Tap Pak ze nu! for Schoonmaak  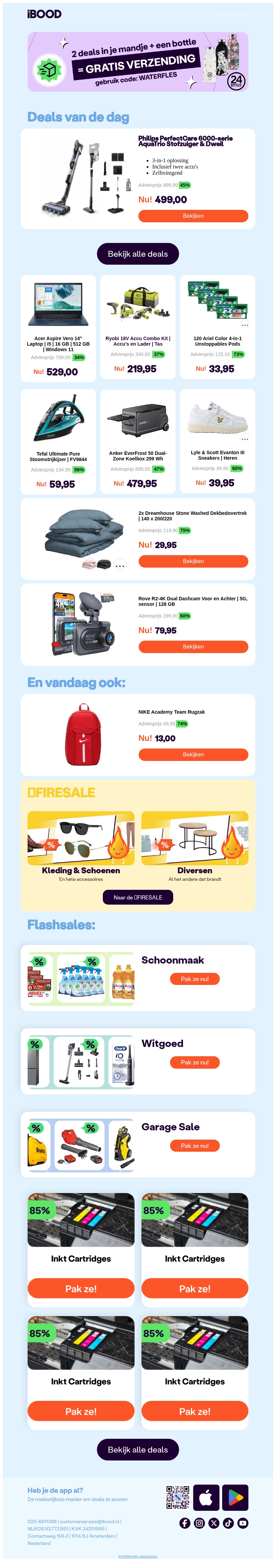[x=194, y=978]
